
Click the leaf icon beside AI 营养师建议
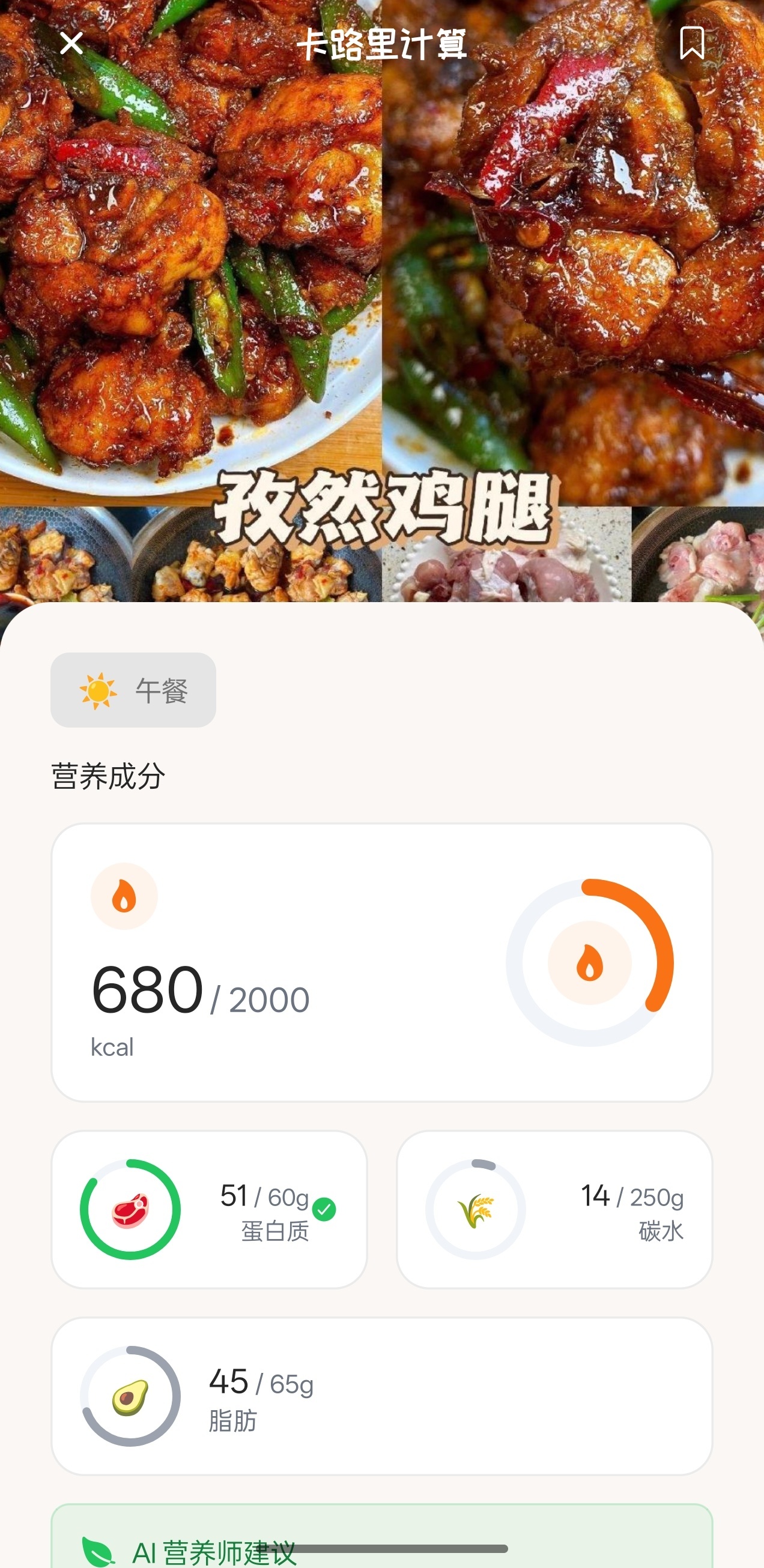[x=97, y=1549]
